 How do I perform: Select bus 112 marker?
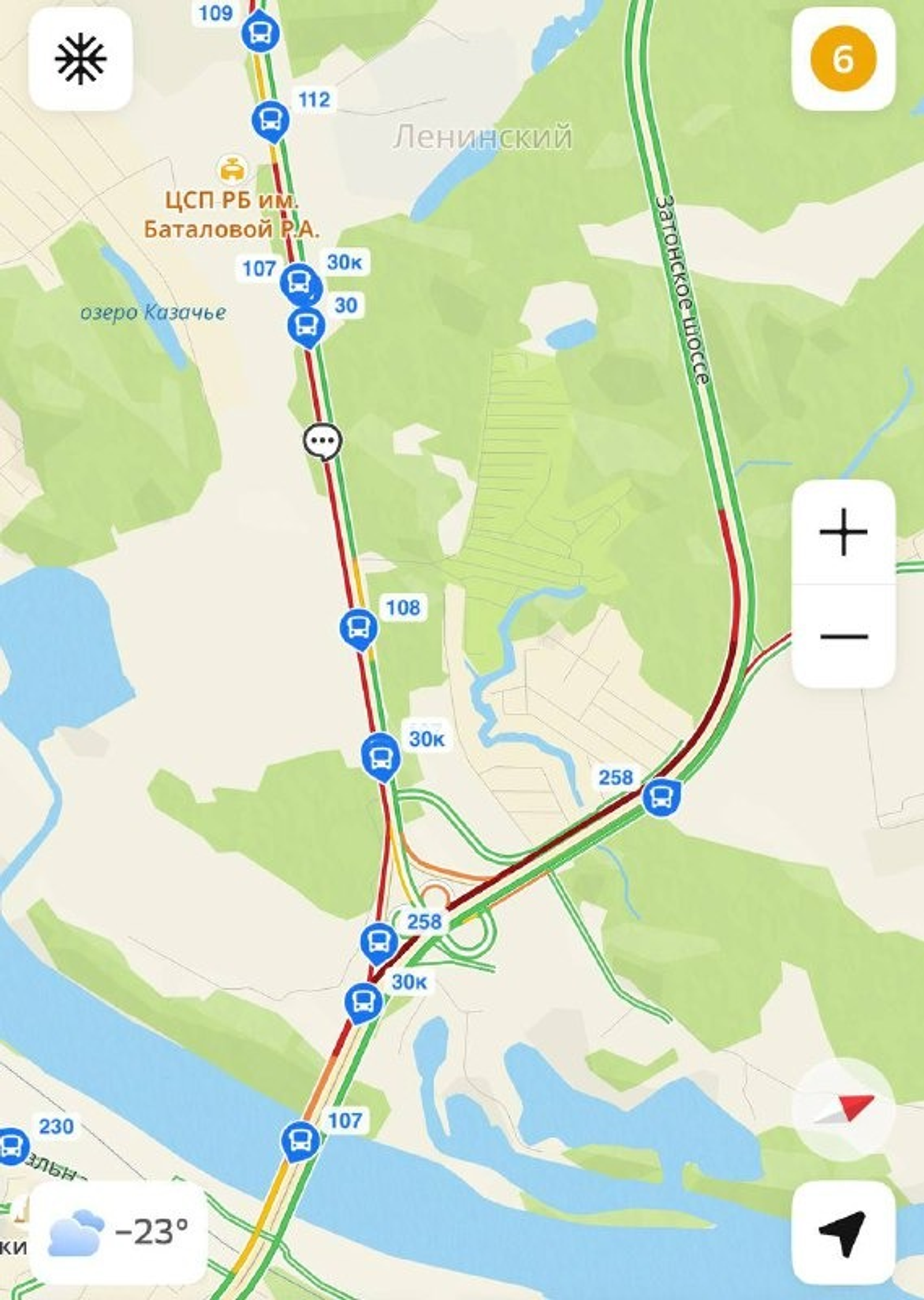tap(270, 120)
